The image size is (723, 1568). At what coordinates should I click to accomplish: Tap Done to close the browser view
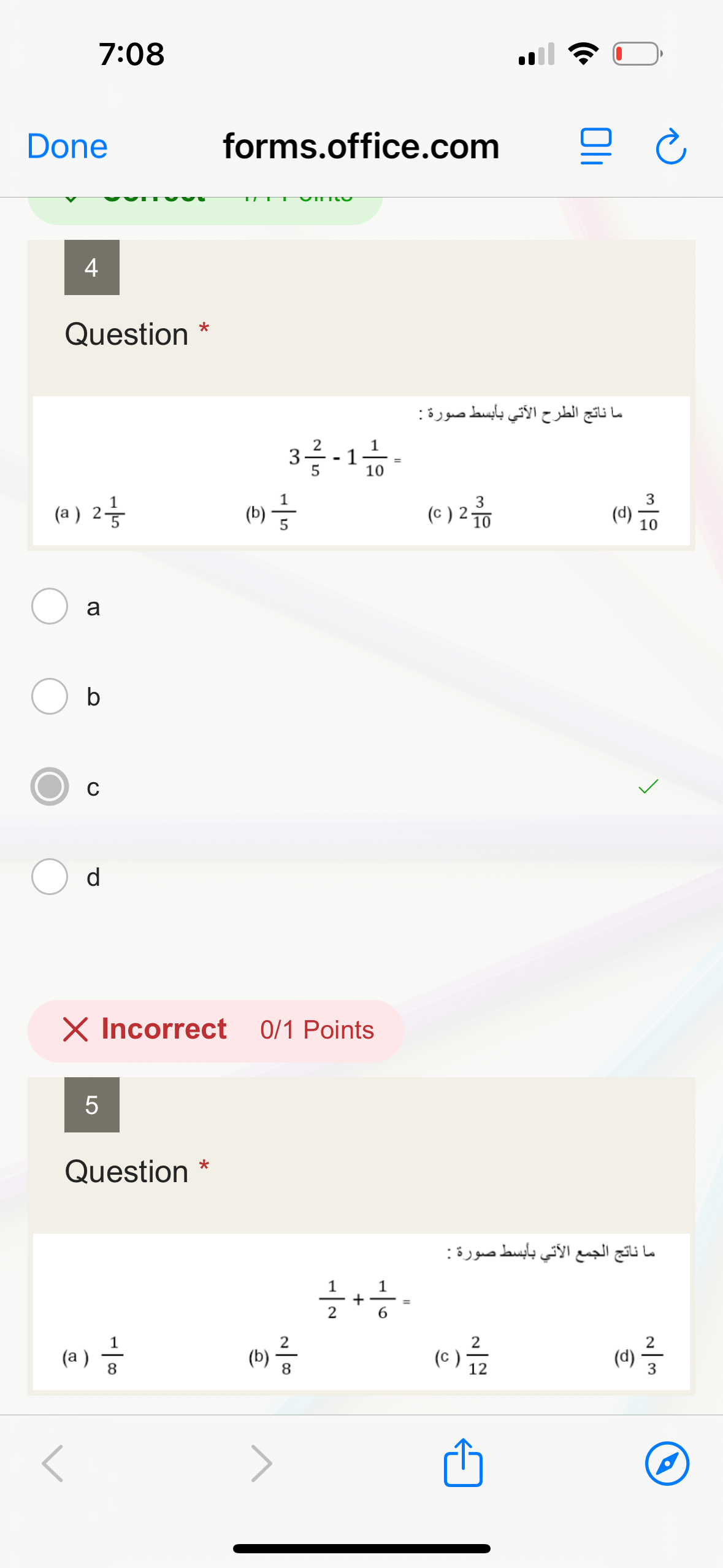(67, 147)
